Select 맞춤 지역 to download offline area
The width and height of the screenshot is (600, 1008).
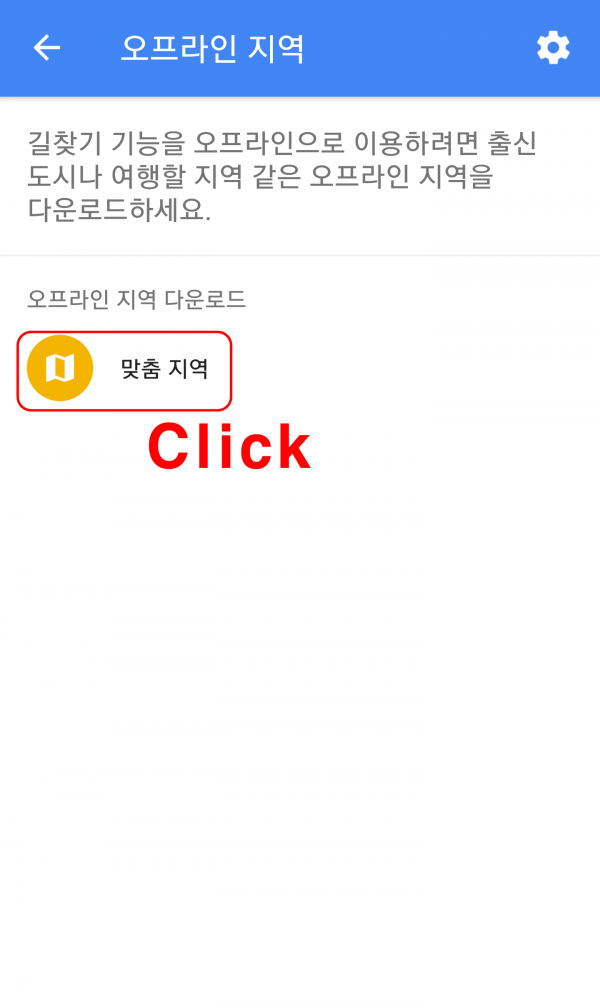[125, 369]
